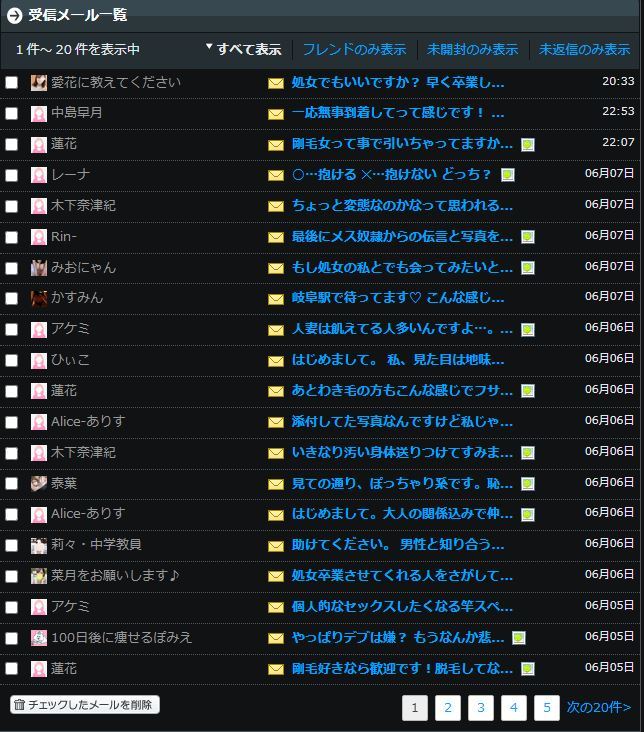Image resolution: width=644 pixels, height=732 pixels.
Task: Check the box for 中島早月's message
Action: (12, 113)
